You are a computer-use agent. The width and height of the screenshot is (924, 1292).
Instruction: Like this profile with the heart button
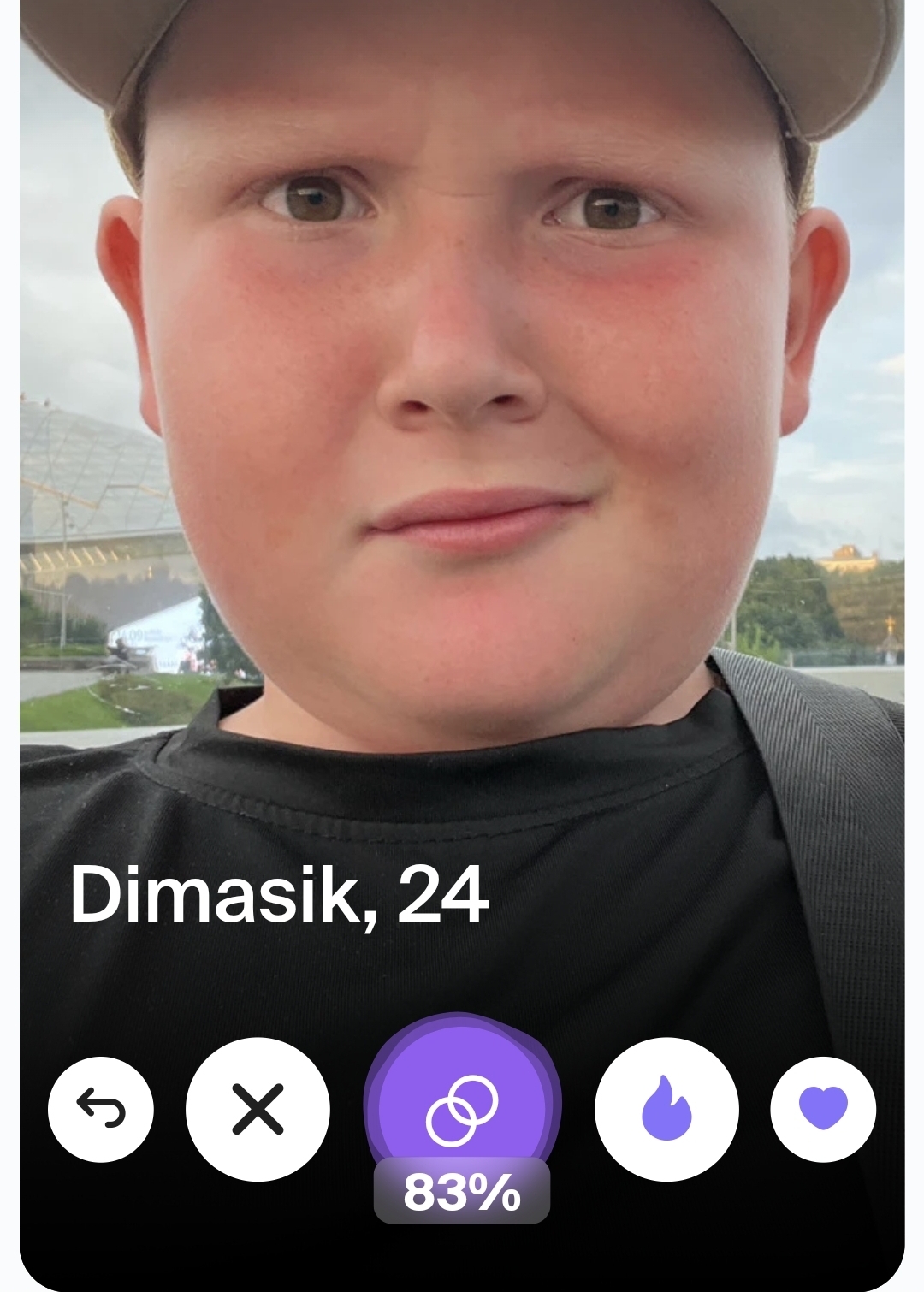[x=823, y=1109]
